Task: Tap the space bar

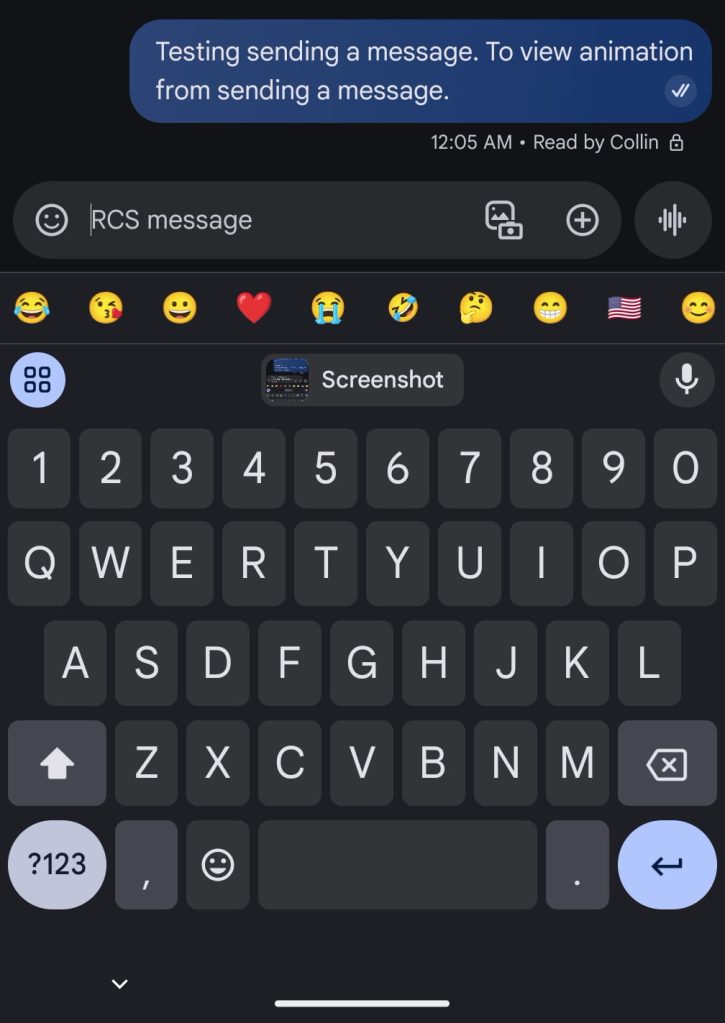Action: (x=397, y=865)
